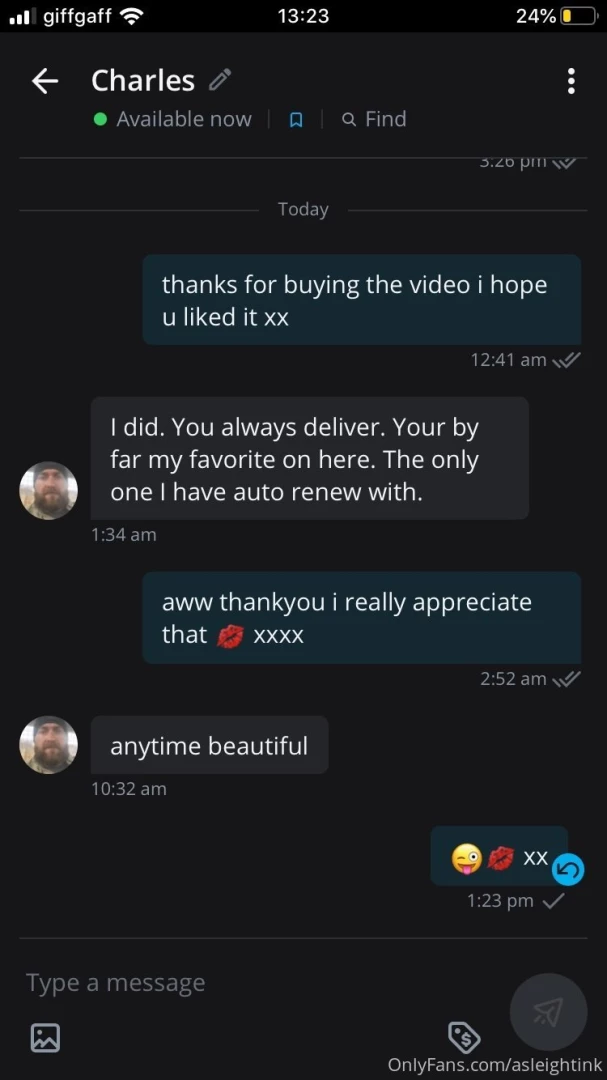
Task: Open the three-dot overflow menu
Action: [570, 81]
